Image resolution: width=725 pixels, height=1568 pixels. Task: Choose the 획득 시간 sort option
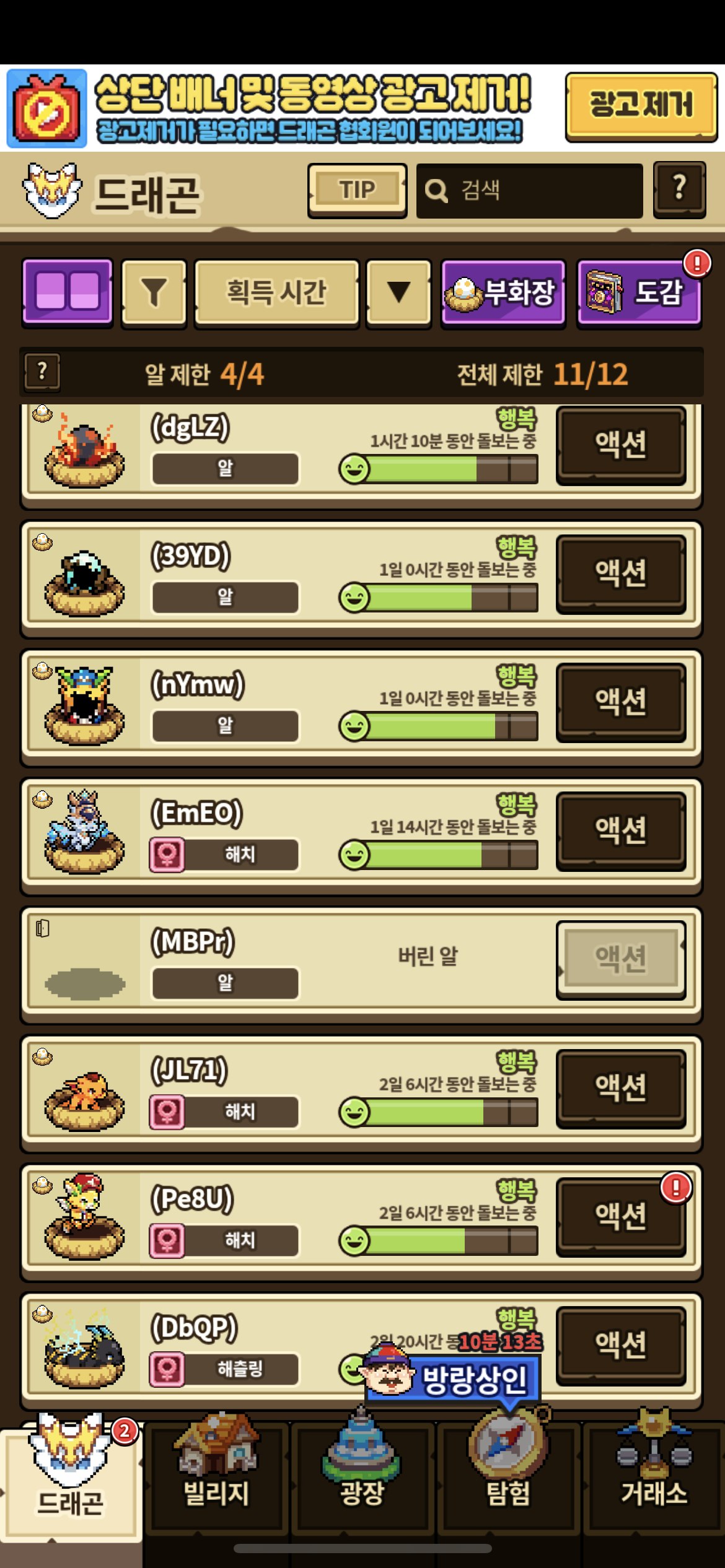[276, 292]
